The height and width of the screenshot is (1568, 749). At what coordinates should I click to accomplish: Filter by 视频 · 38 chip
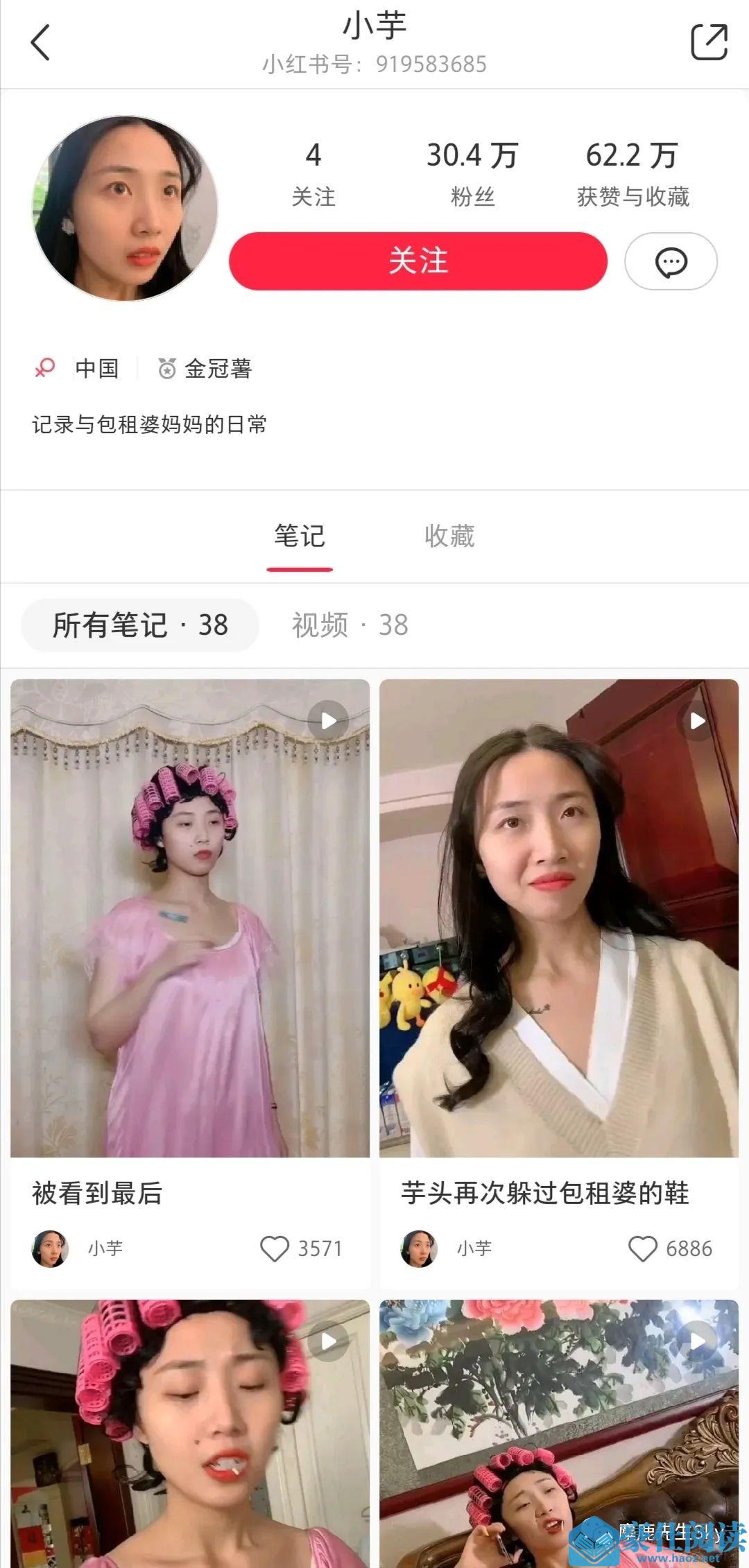(350, 625)
